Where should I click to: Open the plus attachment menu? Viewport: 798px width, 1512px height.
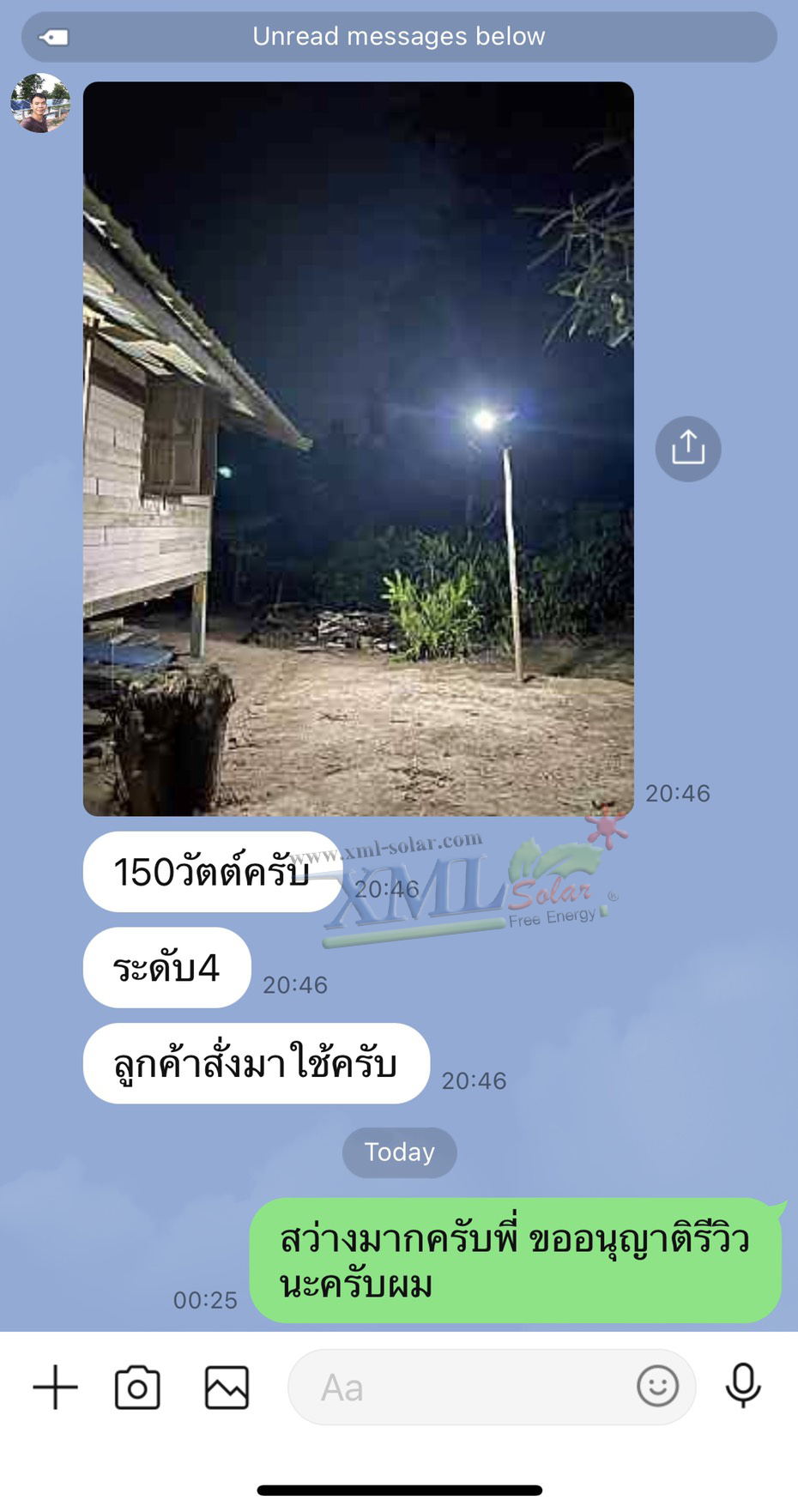(x=56, y=1388)
